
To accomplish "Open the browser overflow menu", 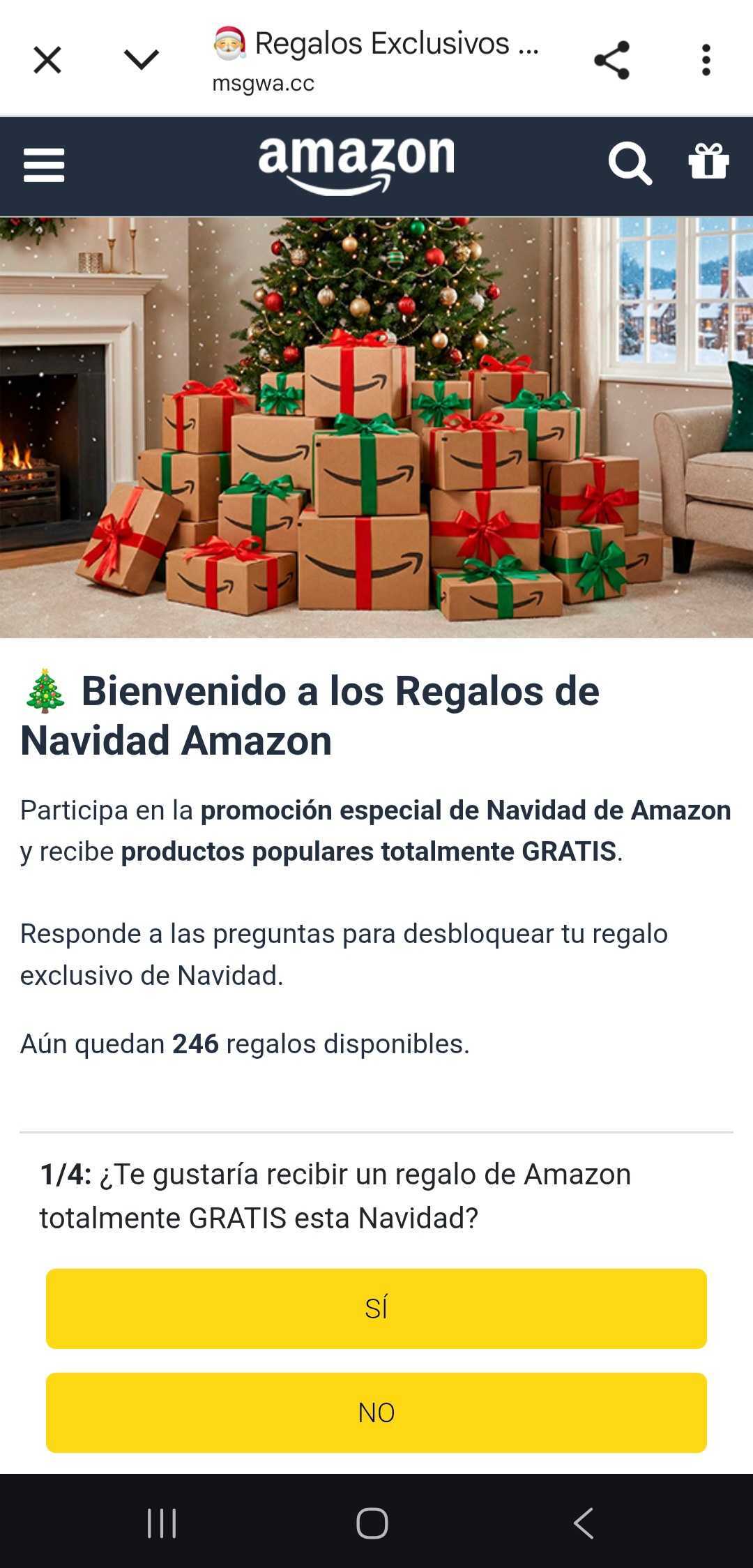I will point(706,60).
